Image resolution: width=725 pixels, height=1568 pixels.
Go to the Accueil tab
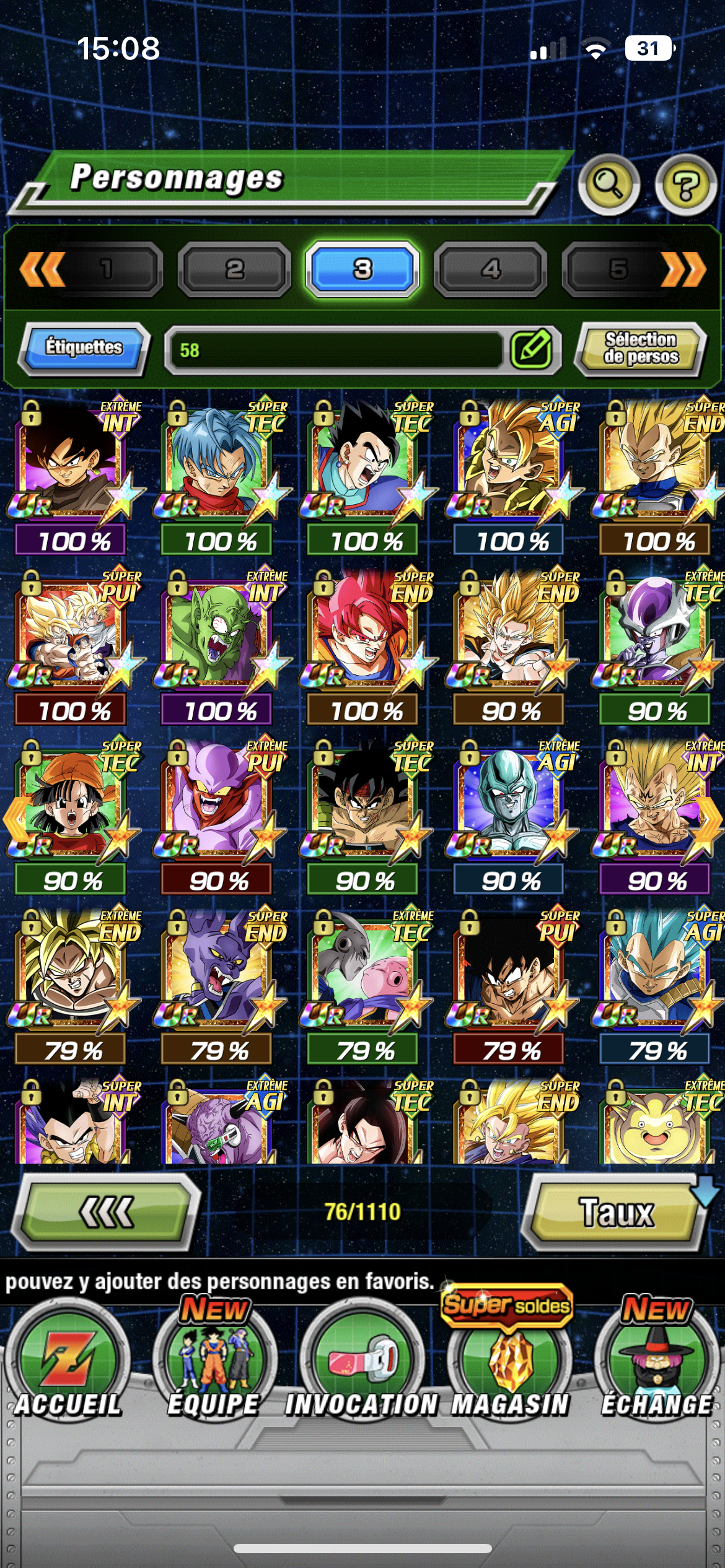(x=68, y=1362)
